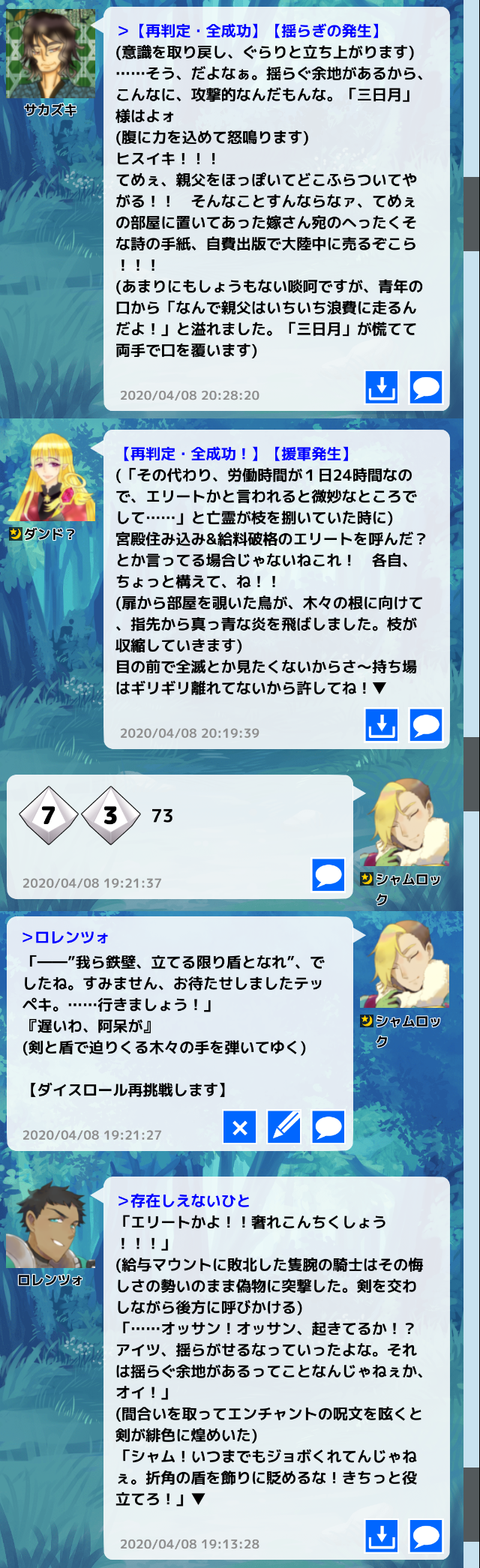Follow the >存在しえないひと reply link
Screen dimensions: 480x1568
point(184,1201)
